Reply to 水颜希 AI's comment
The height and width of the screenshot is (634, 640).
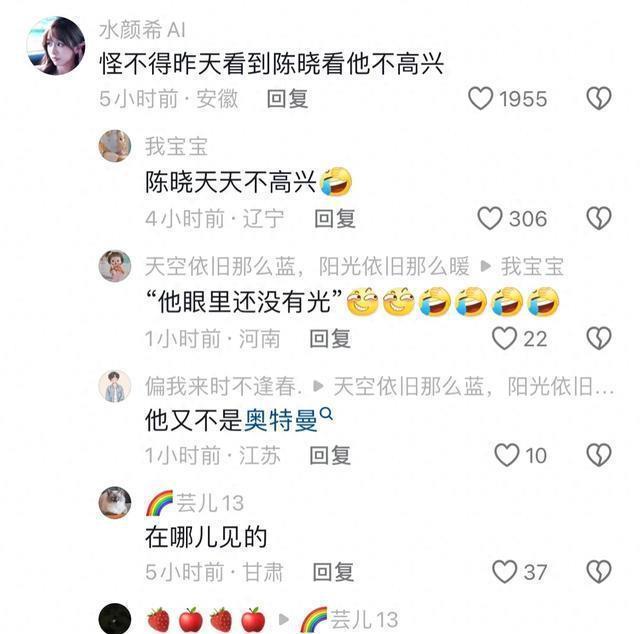click(x=287, y=98)
